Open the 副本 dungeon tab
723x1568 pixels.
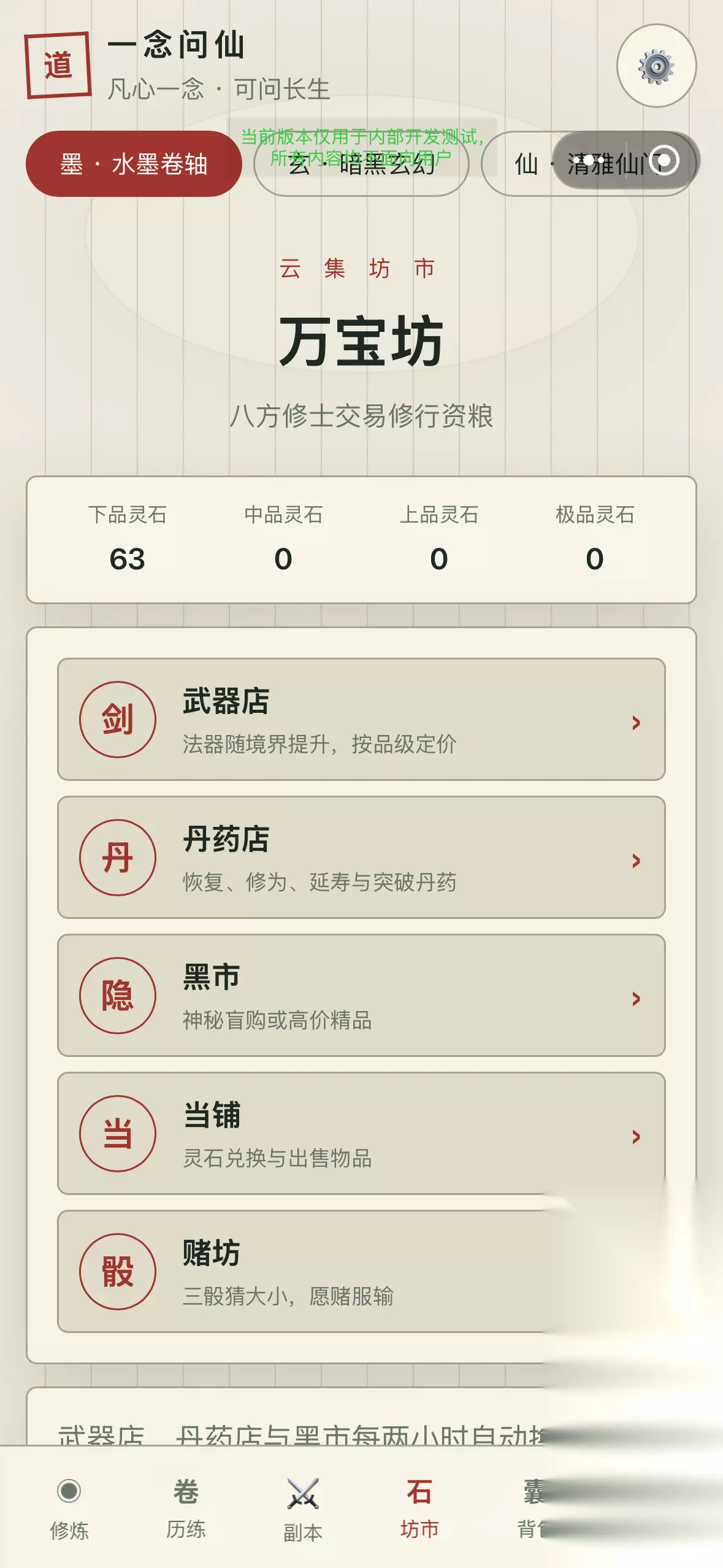coord(303,1508)
